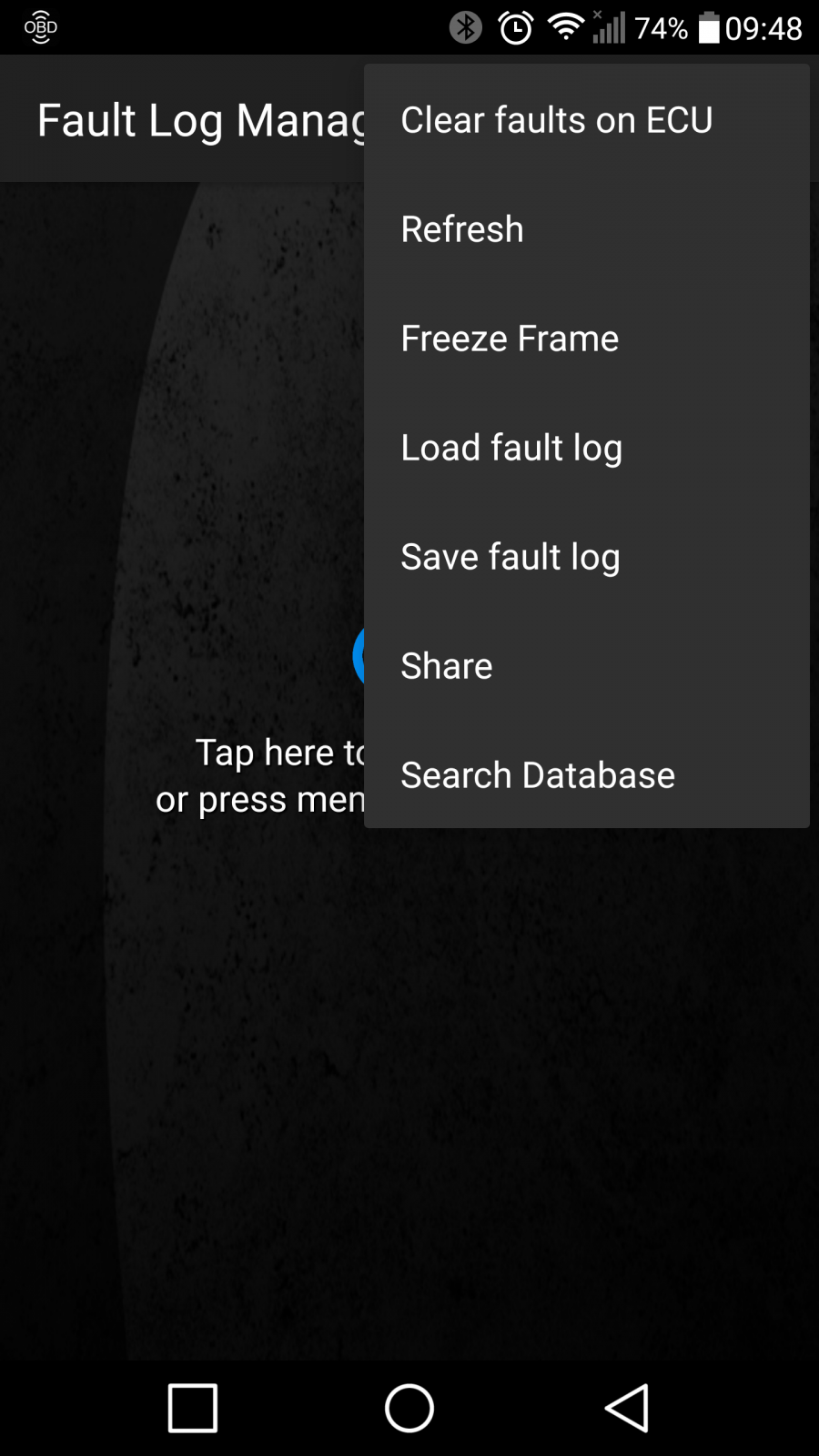
Task: Open Search Database option
Action: click(587, 774)
